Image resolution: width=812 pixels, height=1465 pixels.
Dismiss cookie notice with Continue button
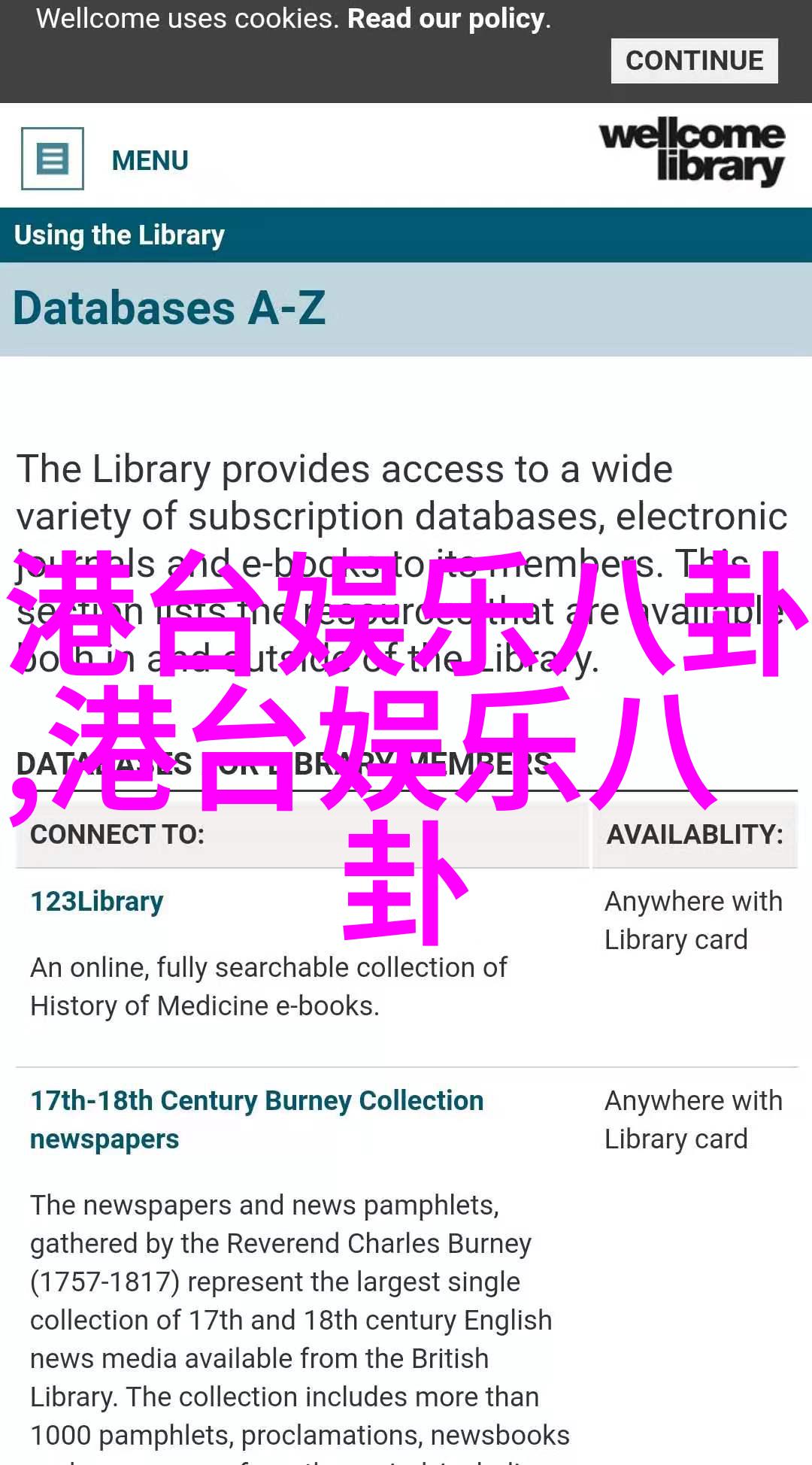[694, 61]
